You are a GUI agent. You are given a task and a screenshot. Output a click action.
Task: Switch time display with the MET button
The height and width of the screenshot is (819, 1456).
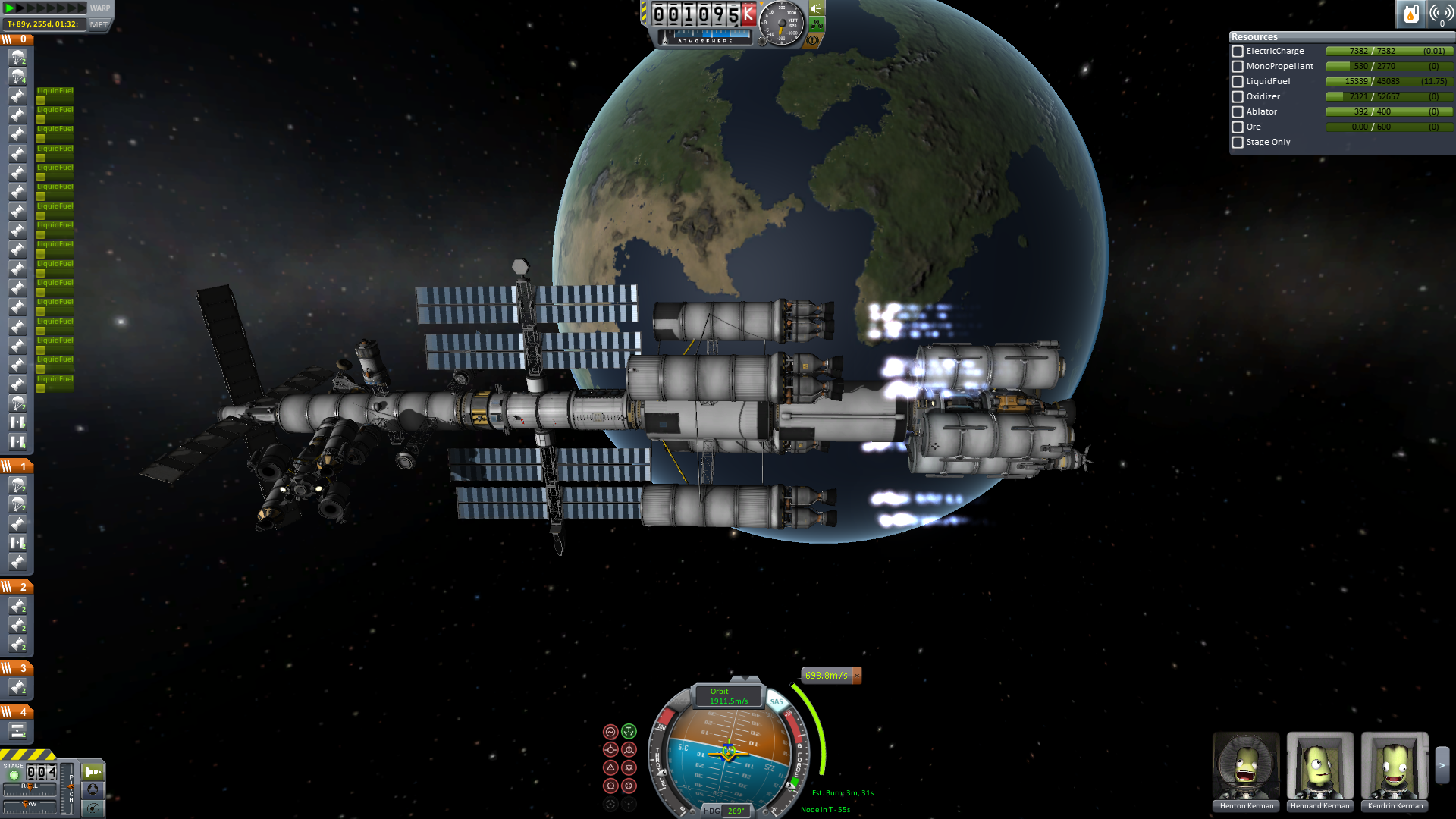[x=99, y=24]
